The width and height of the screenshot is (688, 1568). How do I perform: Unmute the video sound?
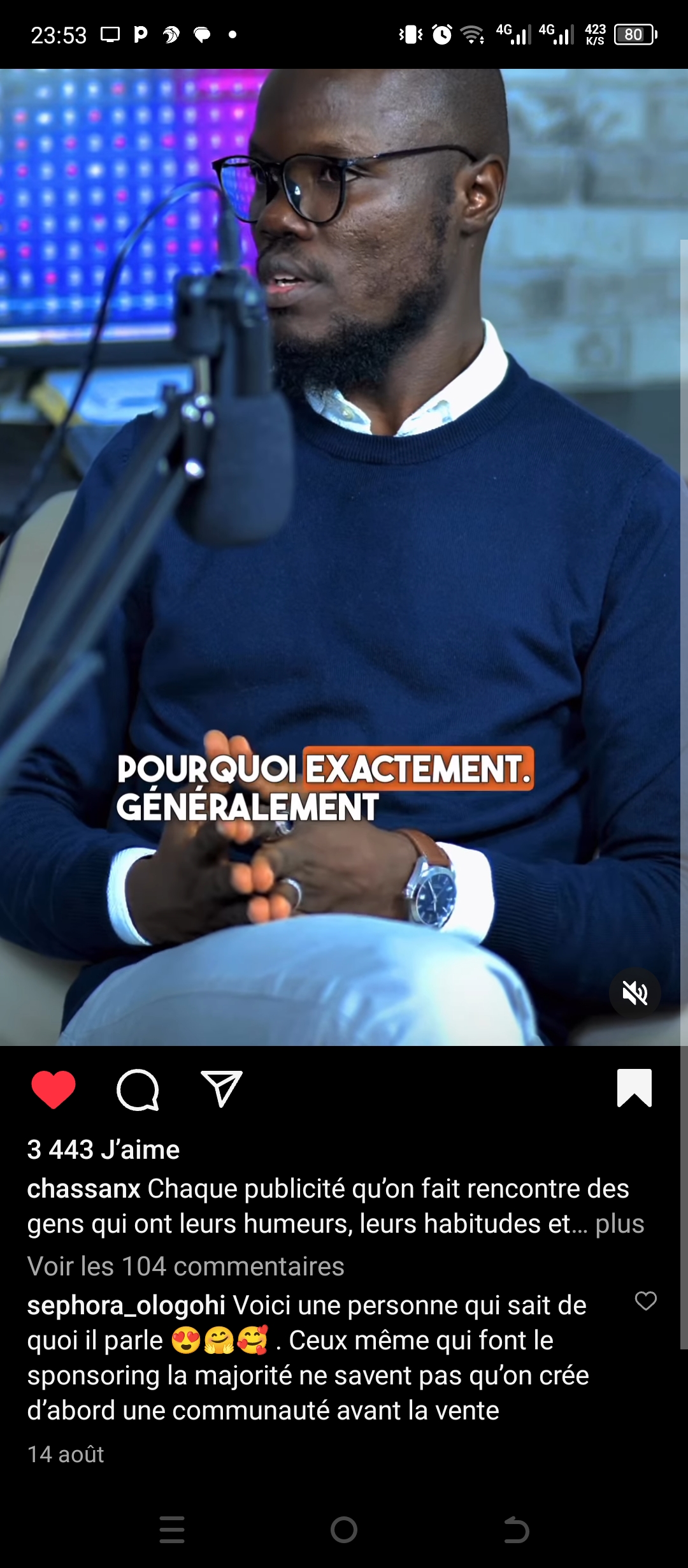(635, 993)
